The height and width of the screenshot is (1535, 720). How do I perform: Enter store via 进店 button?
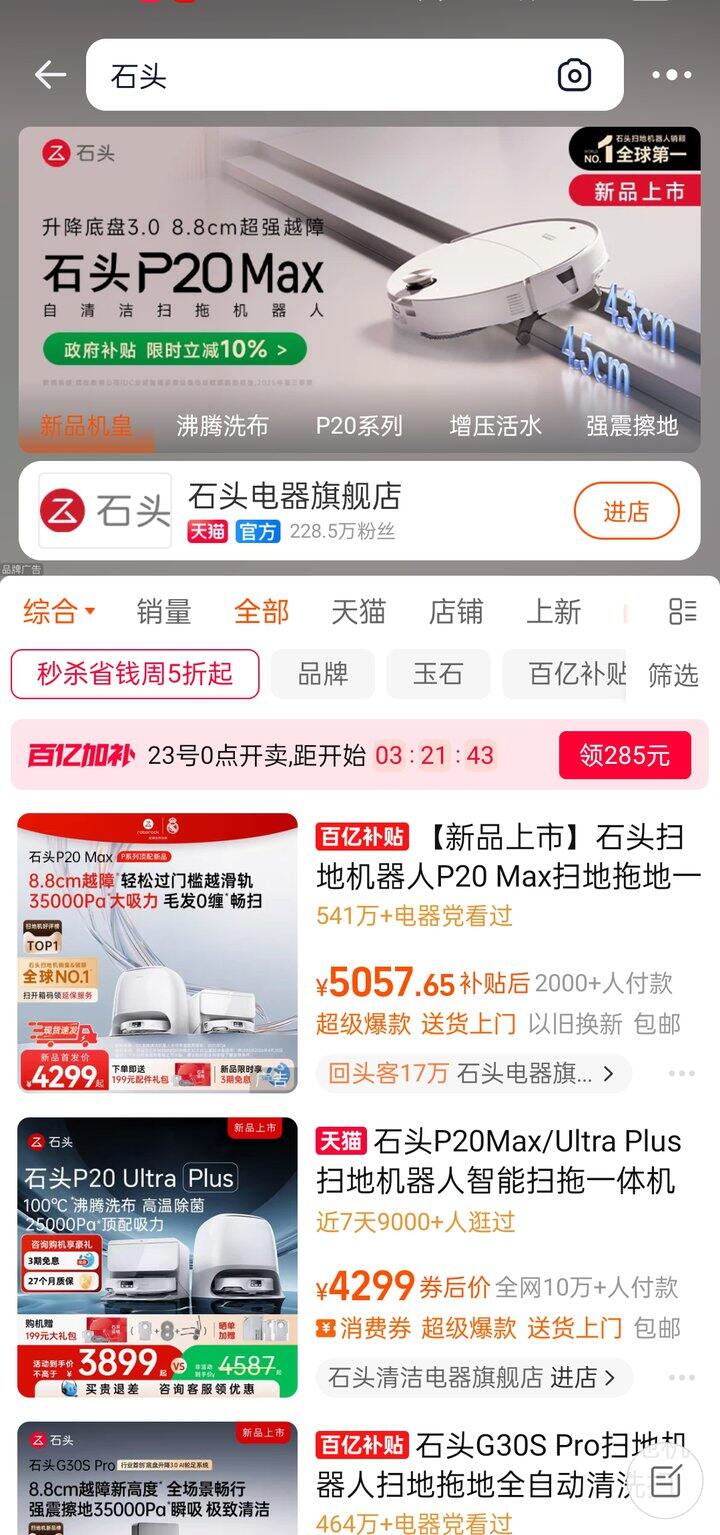(626, 512)
